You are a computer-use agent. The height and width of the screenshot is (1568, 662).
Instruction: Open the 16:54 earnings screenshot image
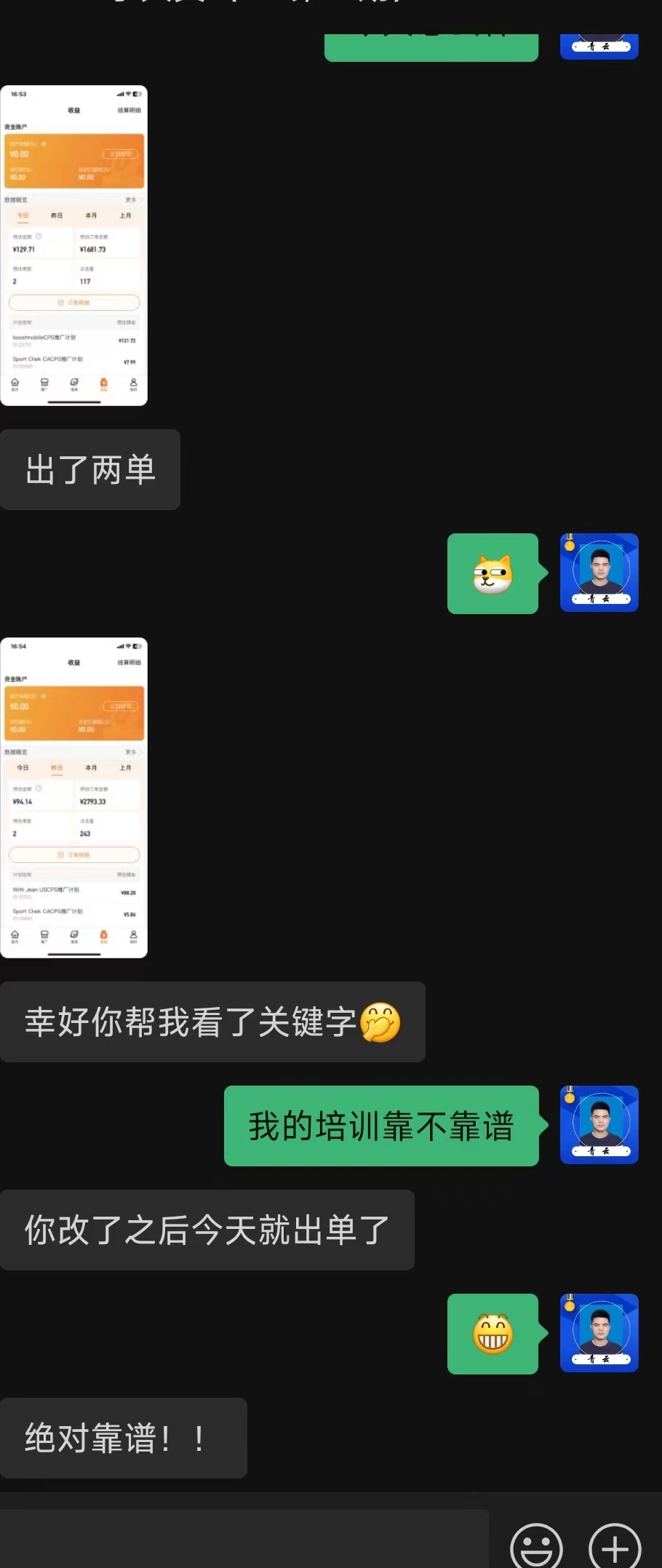(73, 797)
